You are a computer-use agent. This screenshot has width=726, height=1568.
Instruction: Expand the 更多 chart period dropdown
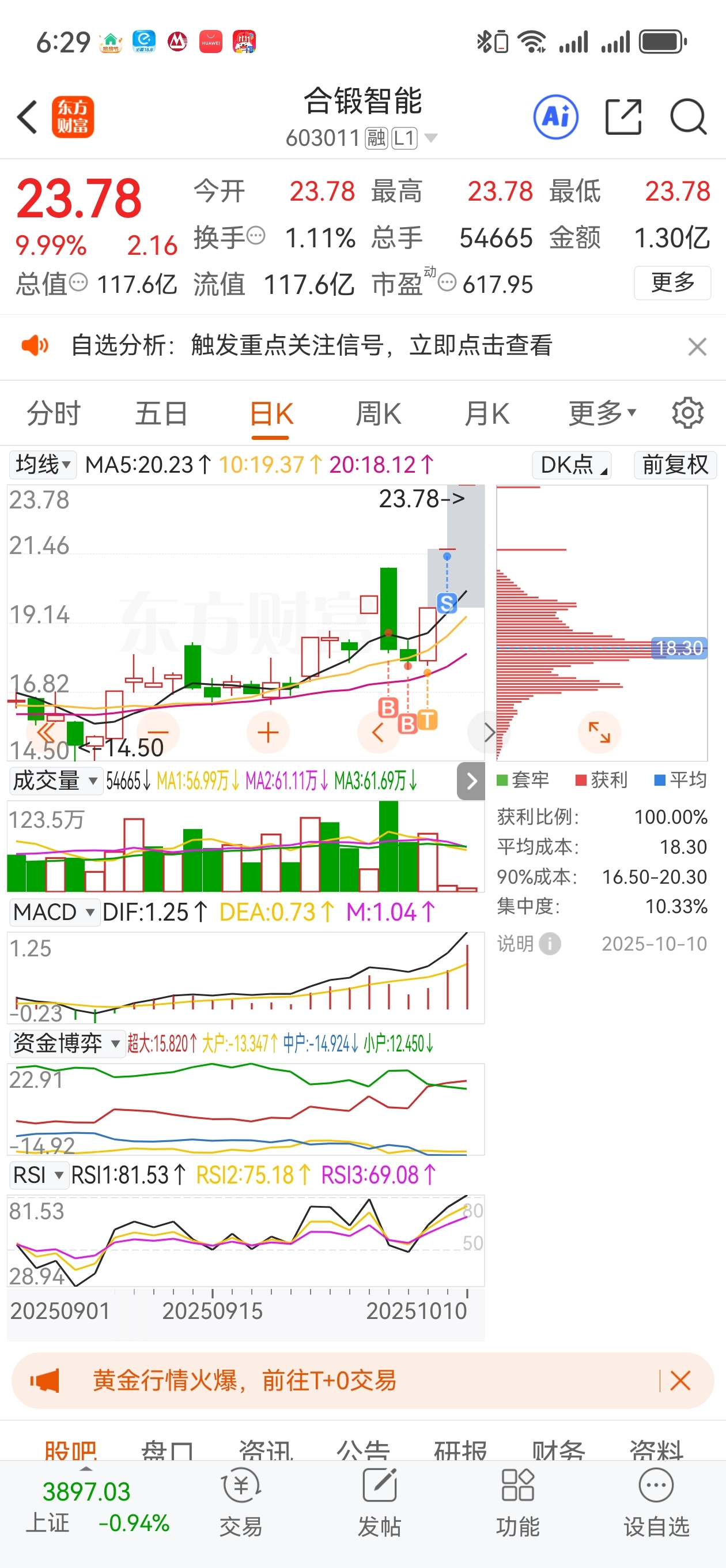[x=602, y=414]
